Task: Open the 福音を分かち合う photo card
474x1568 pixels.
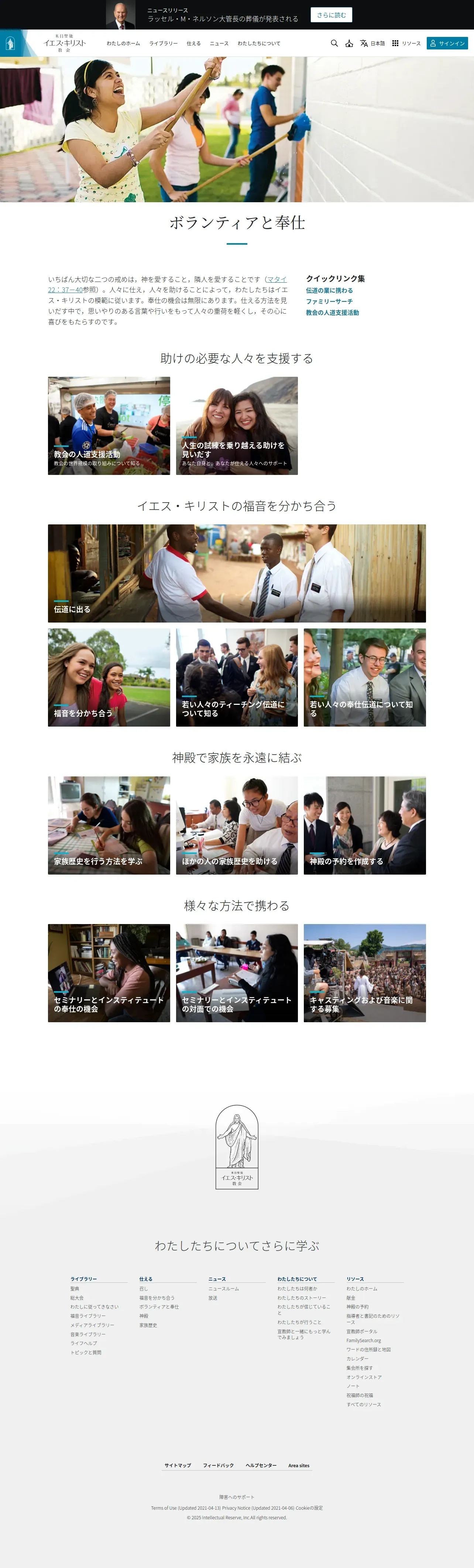Action: click(x=109, y=678)
